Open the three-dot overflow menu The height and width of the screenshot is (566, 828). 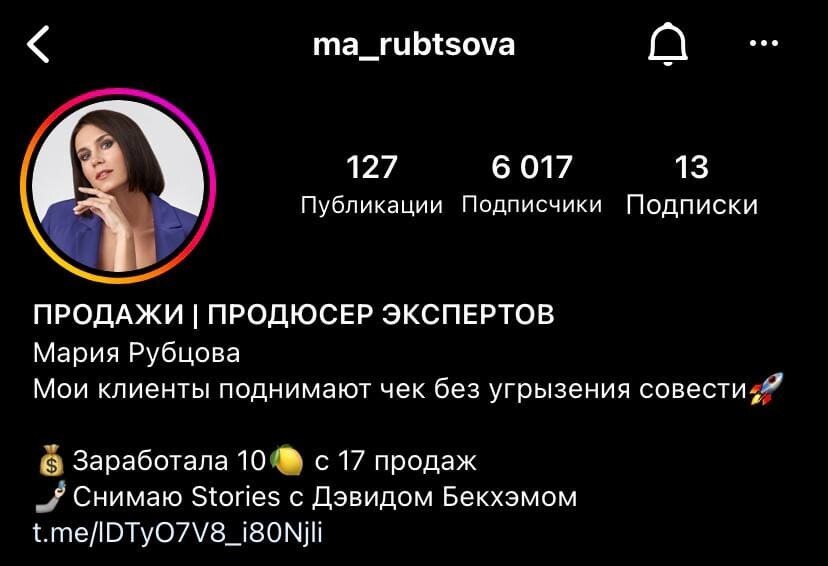[763, 43]
